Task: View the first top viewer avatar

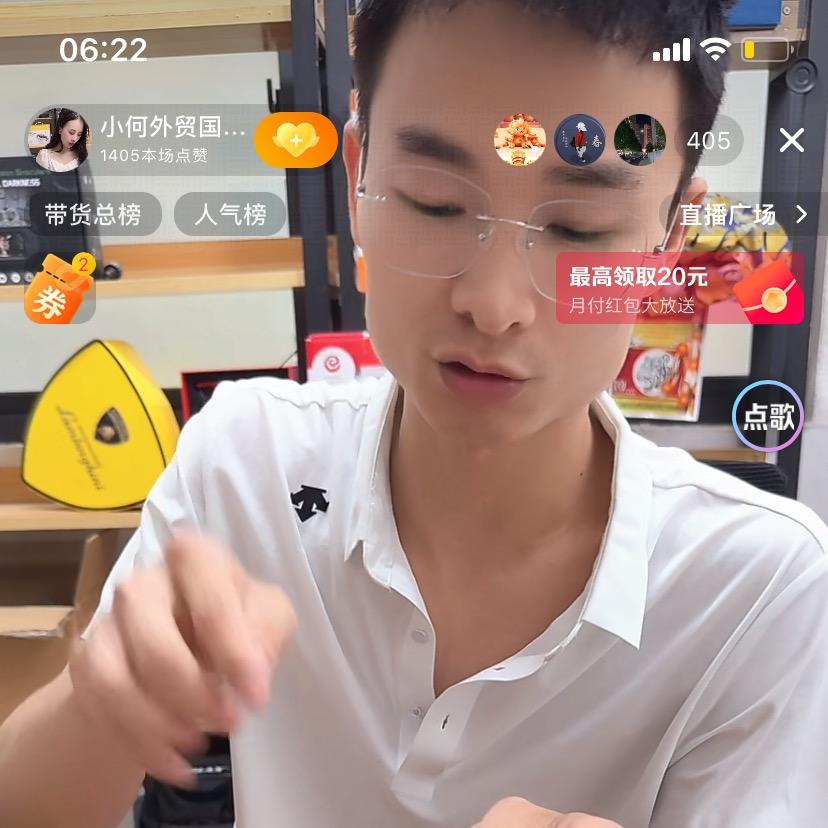Action: coord(520,140)
